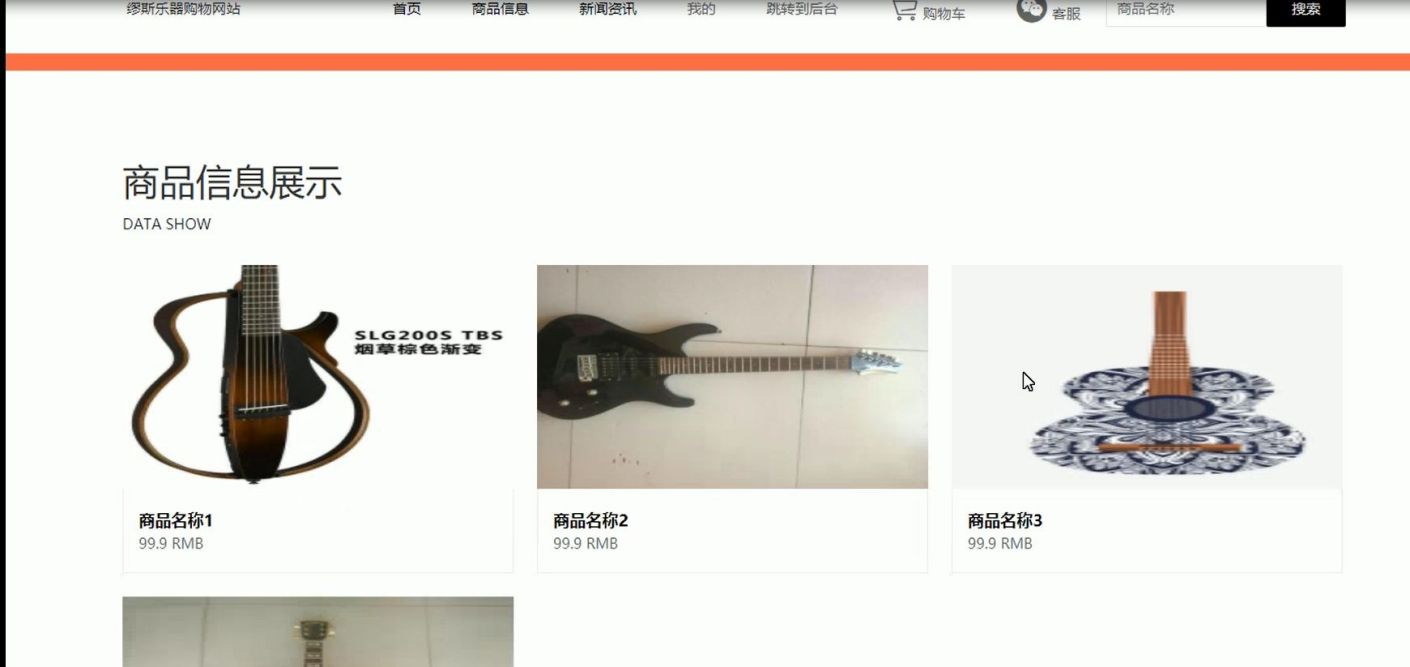Open product card 商品名称2

[x=732, y=418]
